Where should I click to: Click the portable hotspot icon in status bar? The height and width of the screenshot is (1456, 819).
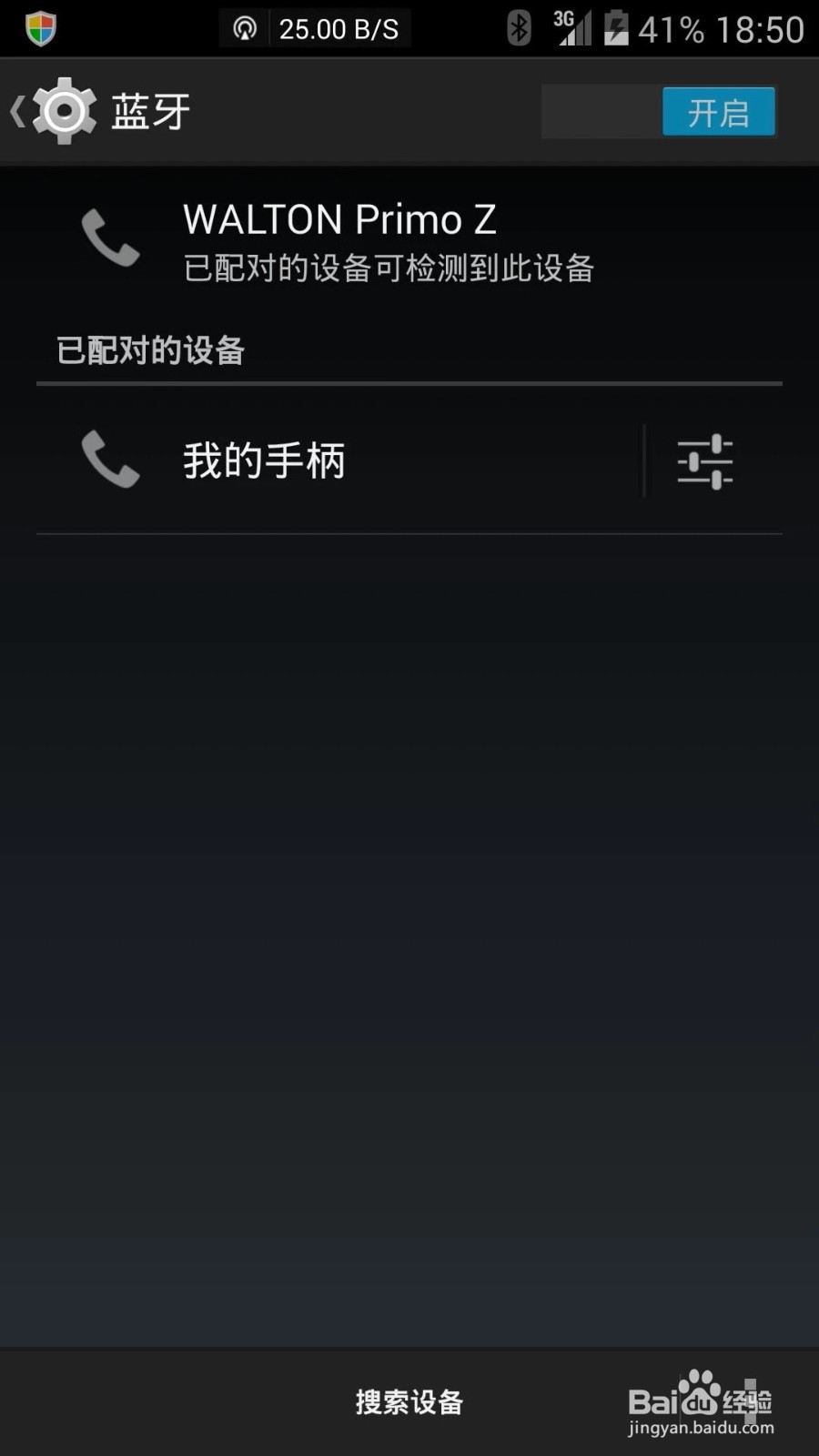(244, 28)
